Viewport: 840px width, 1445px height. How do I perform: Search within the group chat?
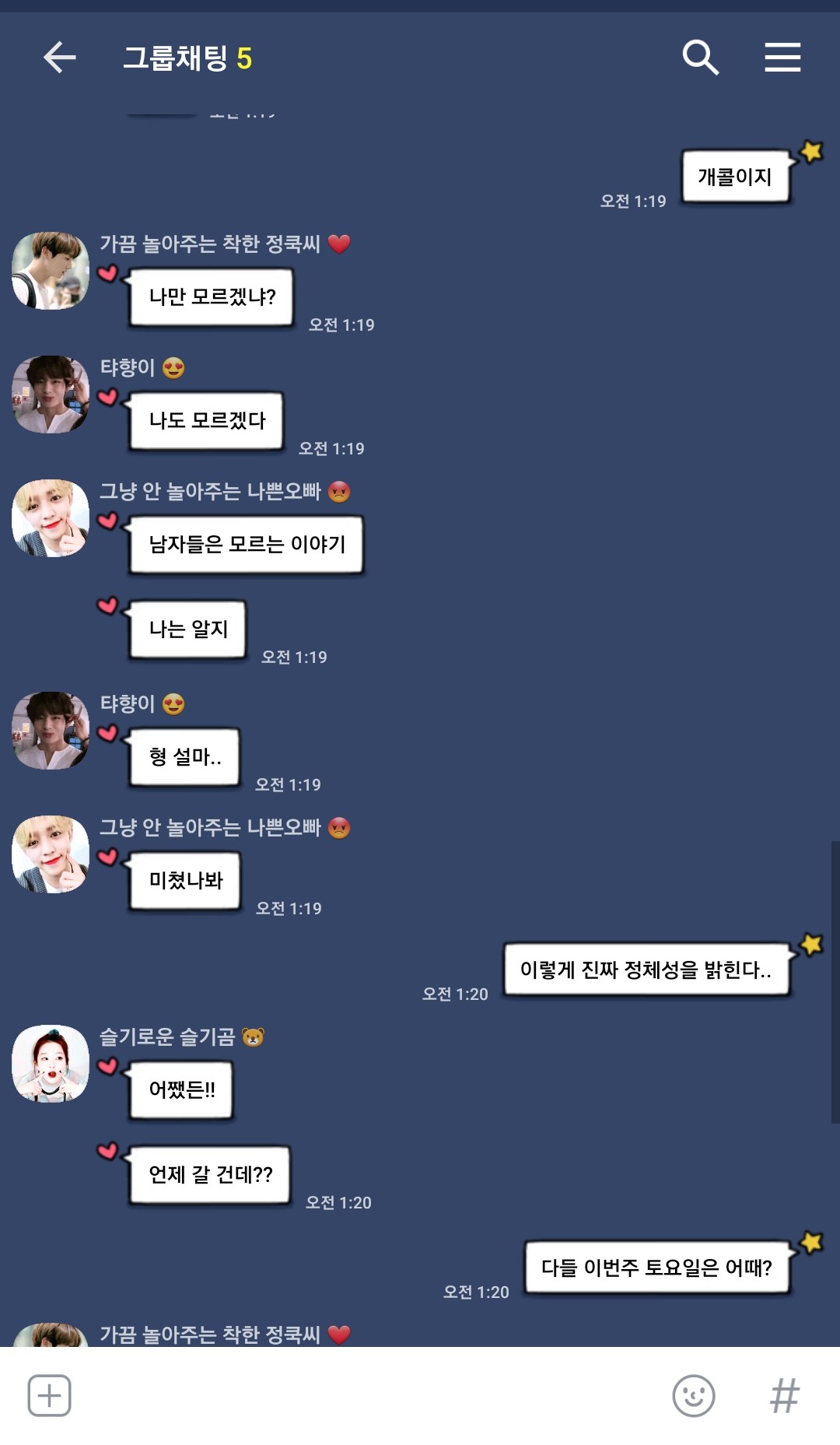click(700, 58)
